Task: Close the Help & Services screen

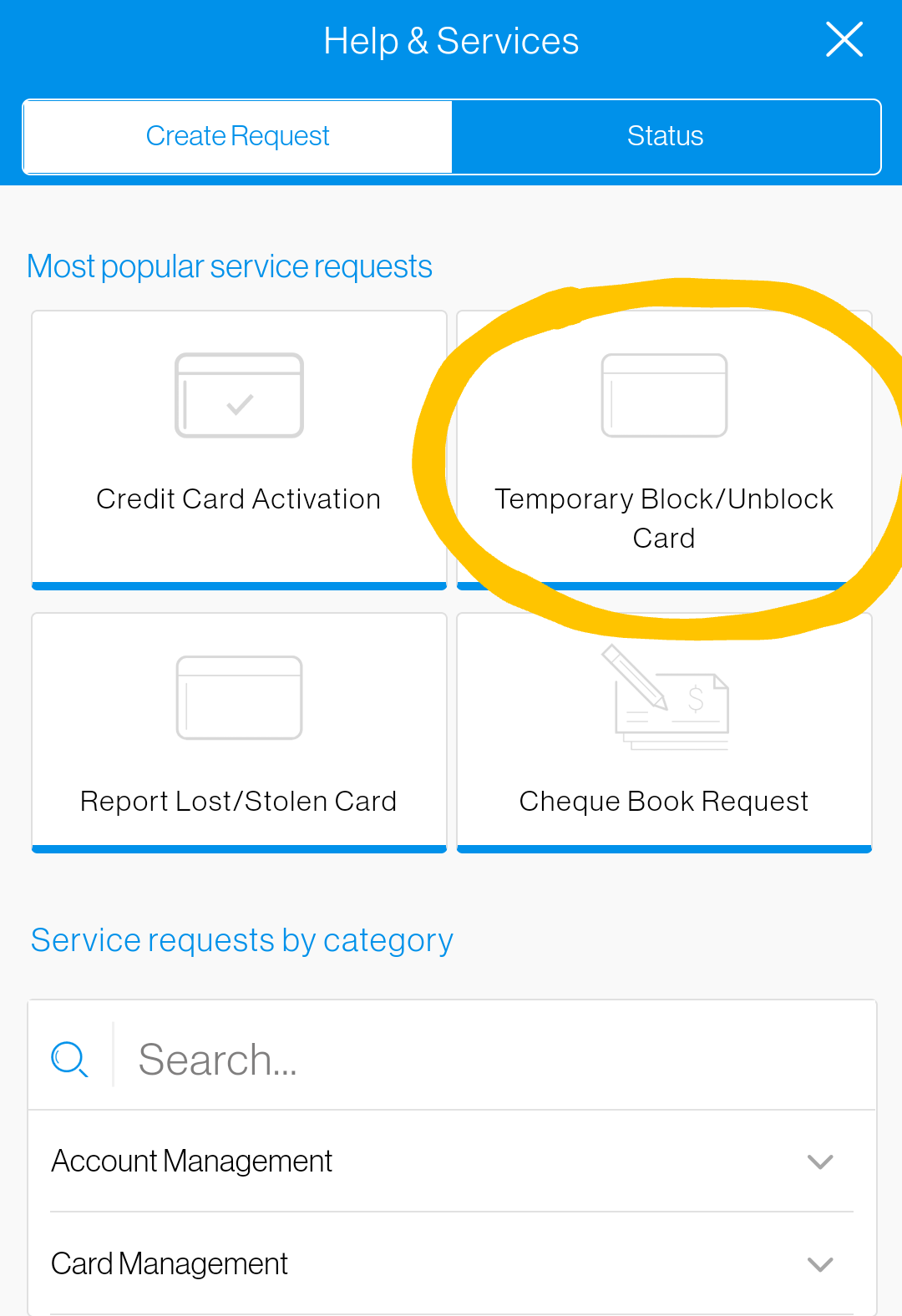Action: pos(844,40)
